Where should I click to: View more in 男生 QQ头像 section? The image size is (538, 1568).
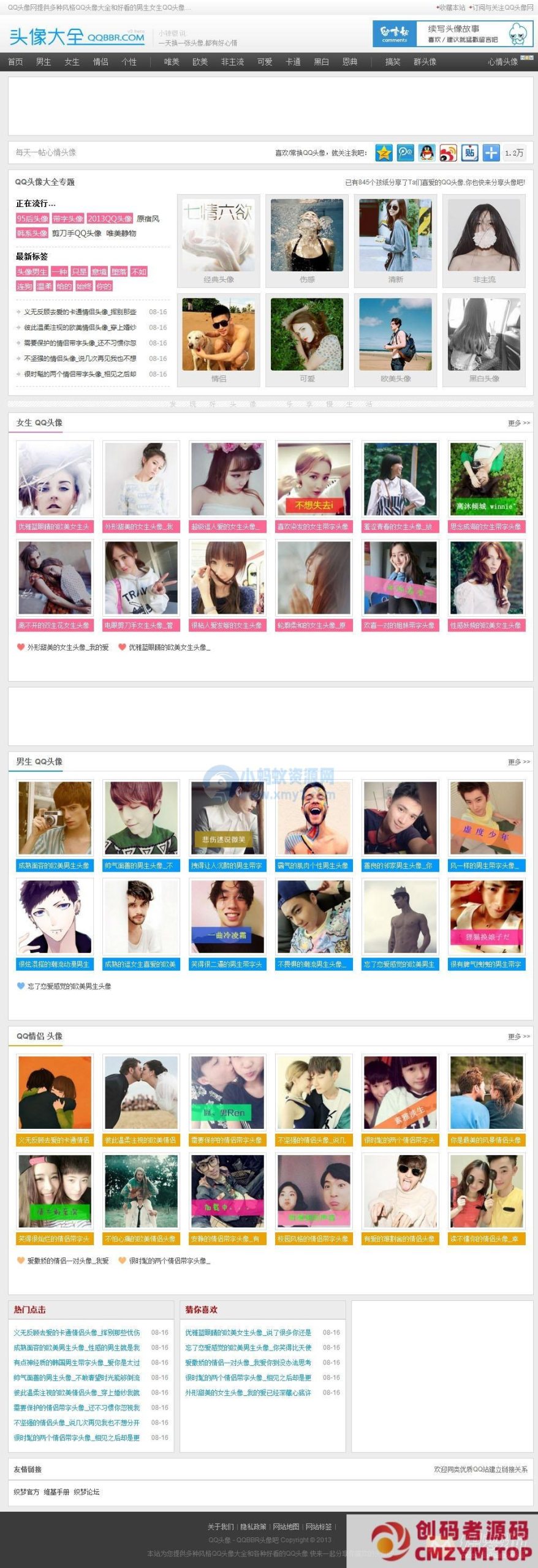(518, 762)
